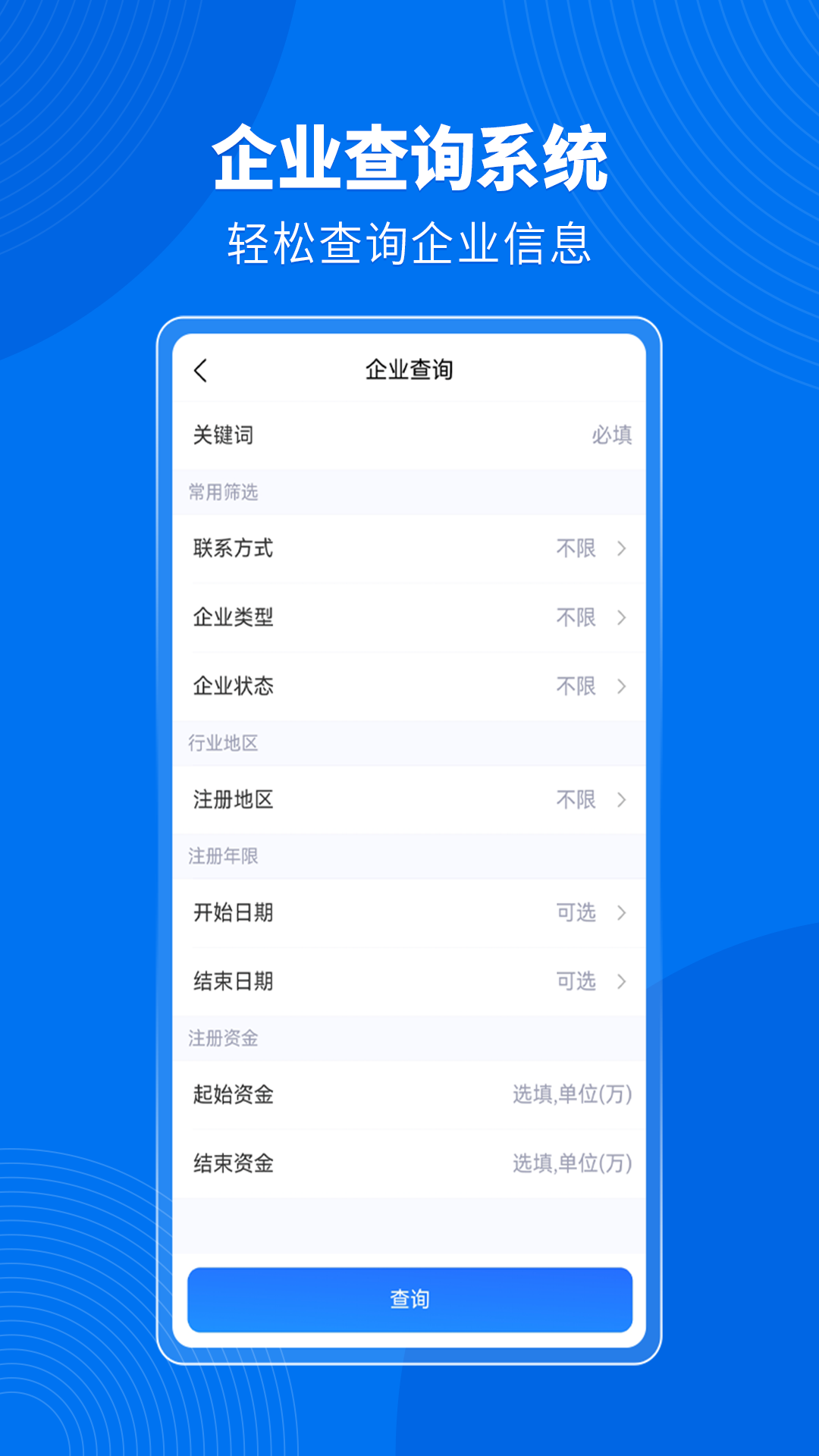Image resolution: width=819 pixels, height=1456 pixels.
Task: Tap the chevron beside 企业类型
Action: (622, 618)
